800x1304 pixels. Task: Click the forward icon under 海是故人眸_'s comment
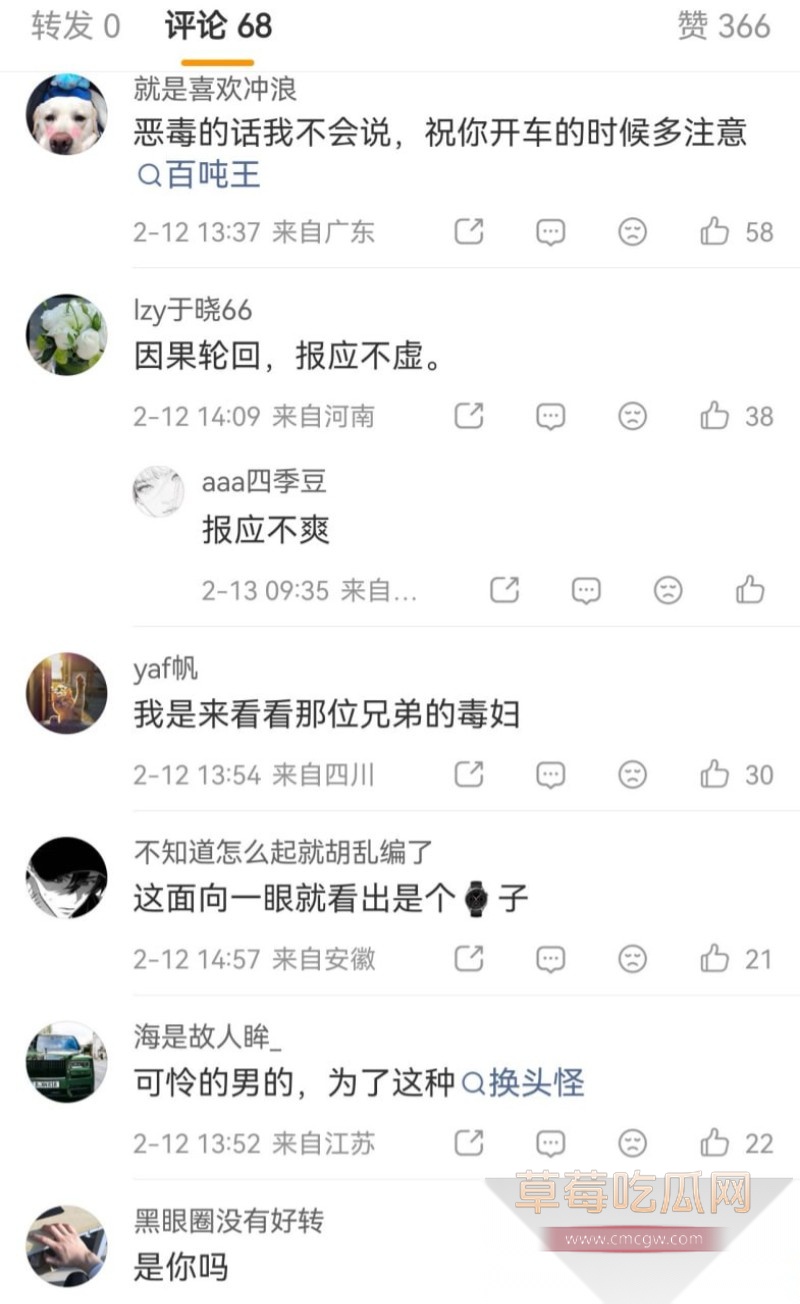point(469,1142)
